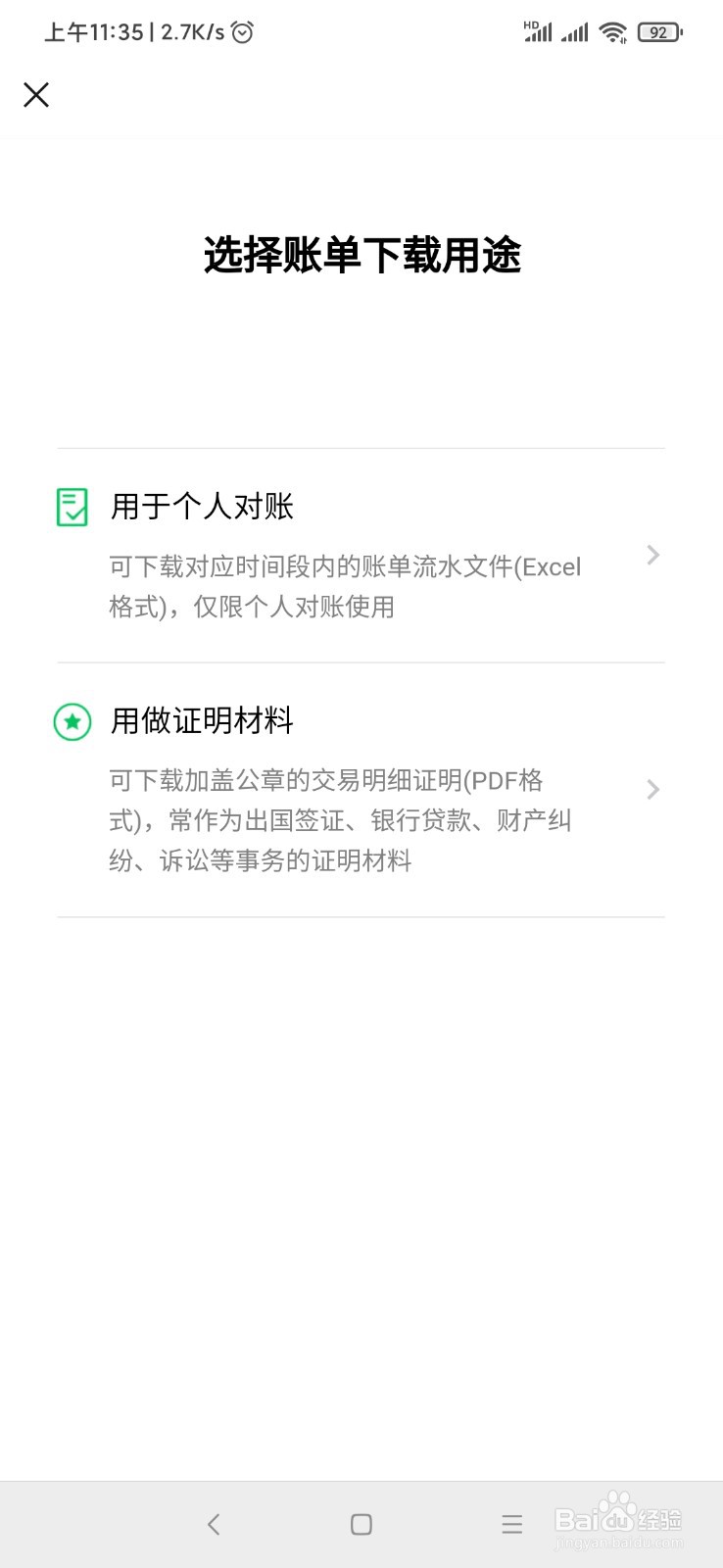Image resolution: width=723 pixels, height=1568 pixels.
Task: Tap the SIM 1 signal strength icon
Action: pyautogui.click(x=540, y=34)
